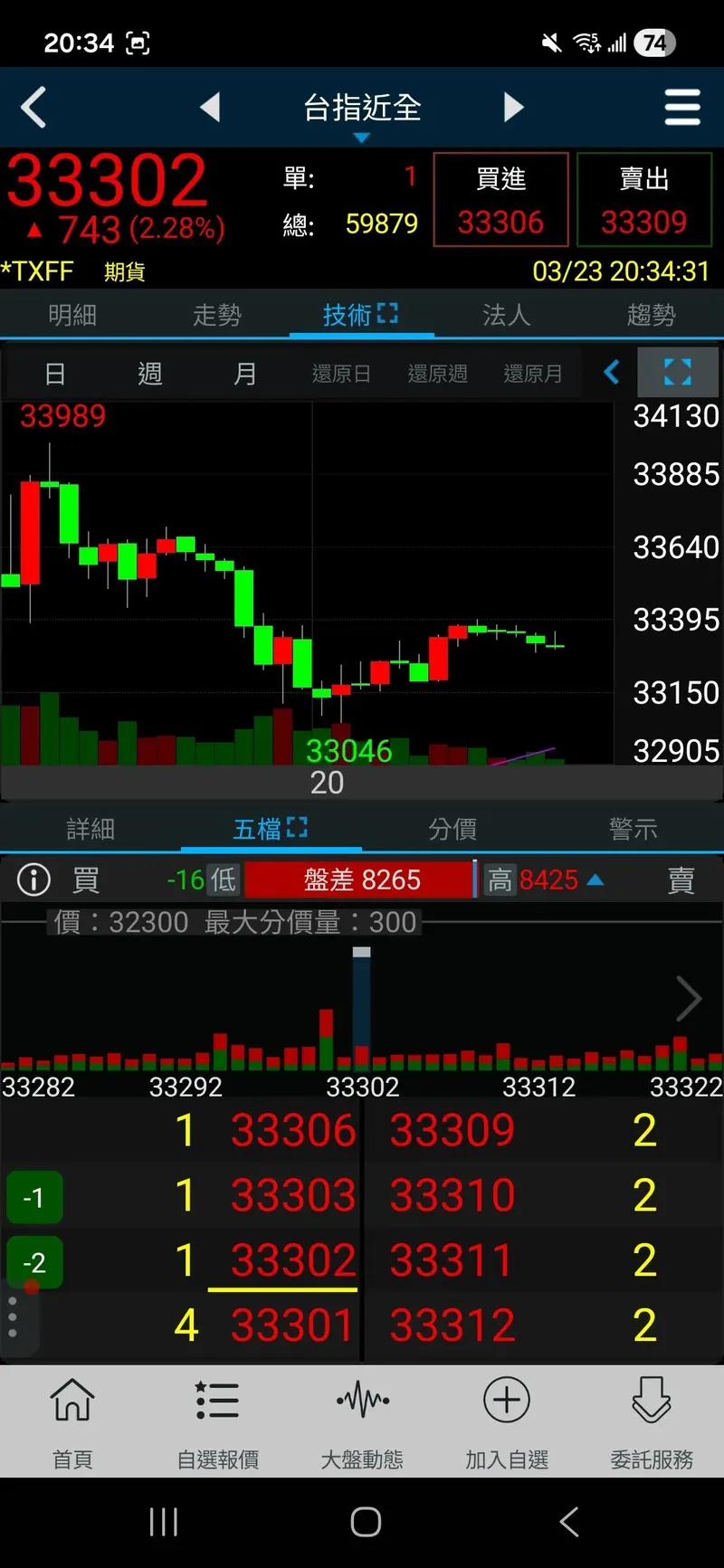
Task: Open the 台指近全 contract dropdown
Action: (362, 112)
